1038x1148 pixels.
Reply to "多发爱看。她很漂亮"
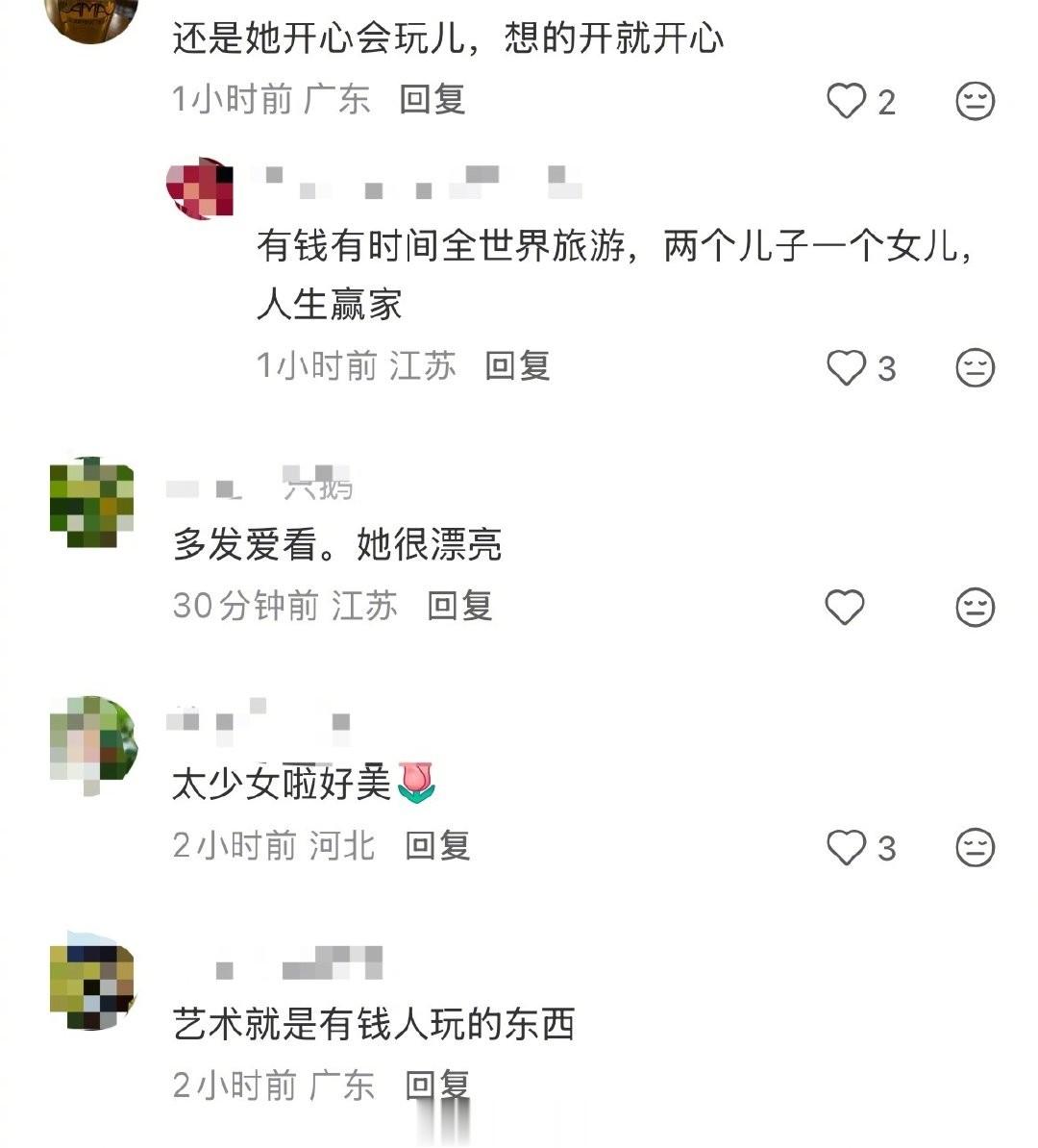(x=460, y=606)
